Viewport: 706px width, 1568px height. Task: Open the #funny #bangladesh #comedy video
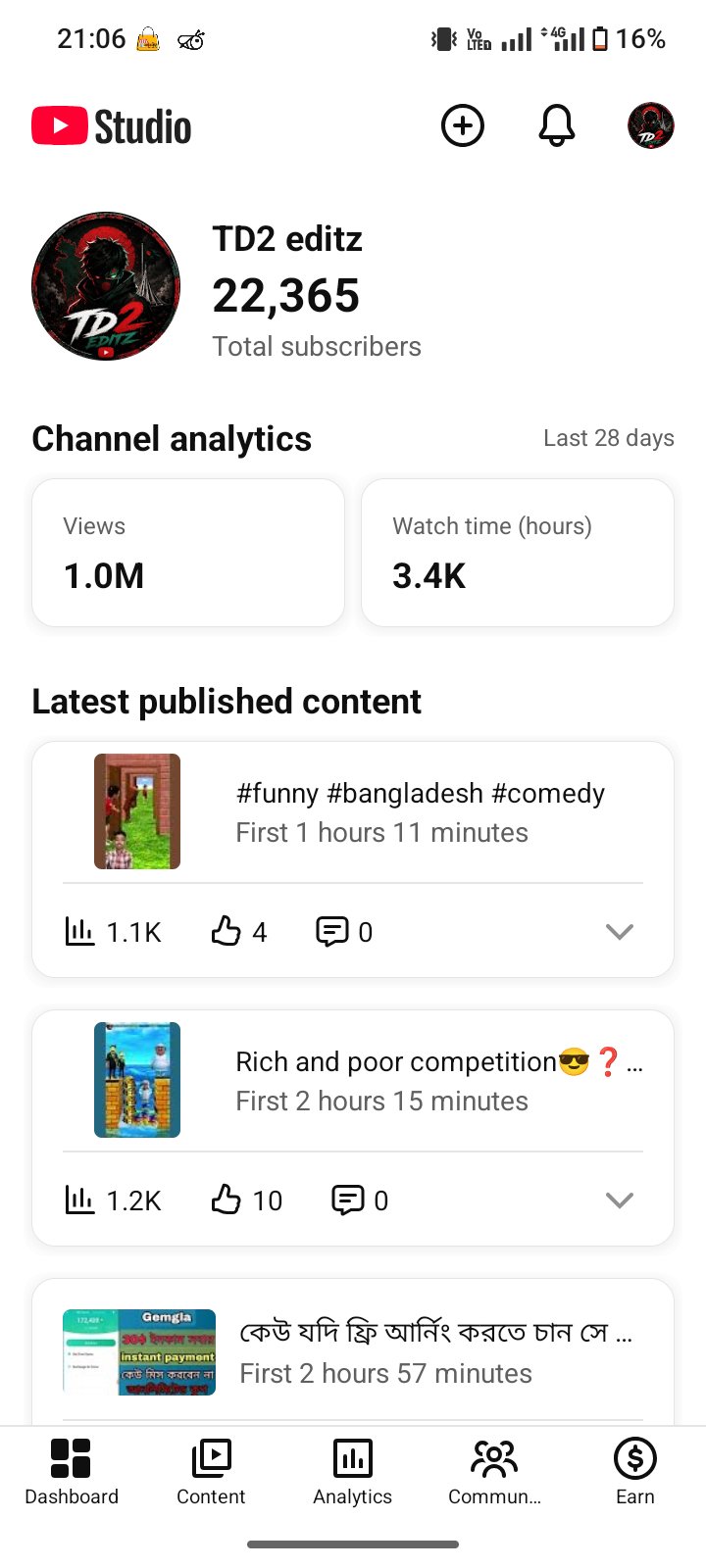[353, 812]
